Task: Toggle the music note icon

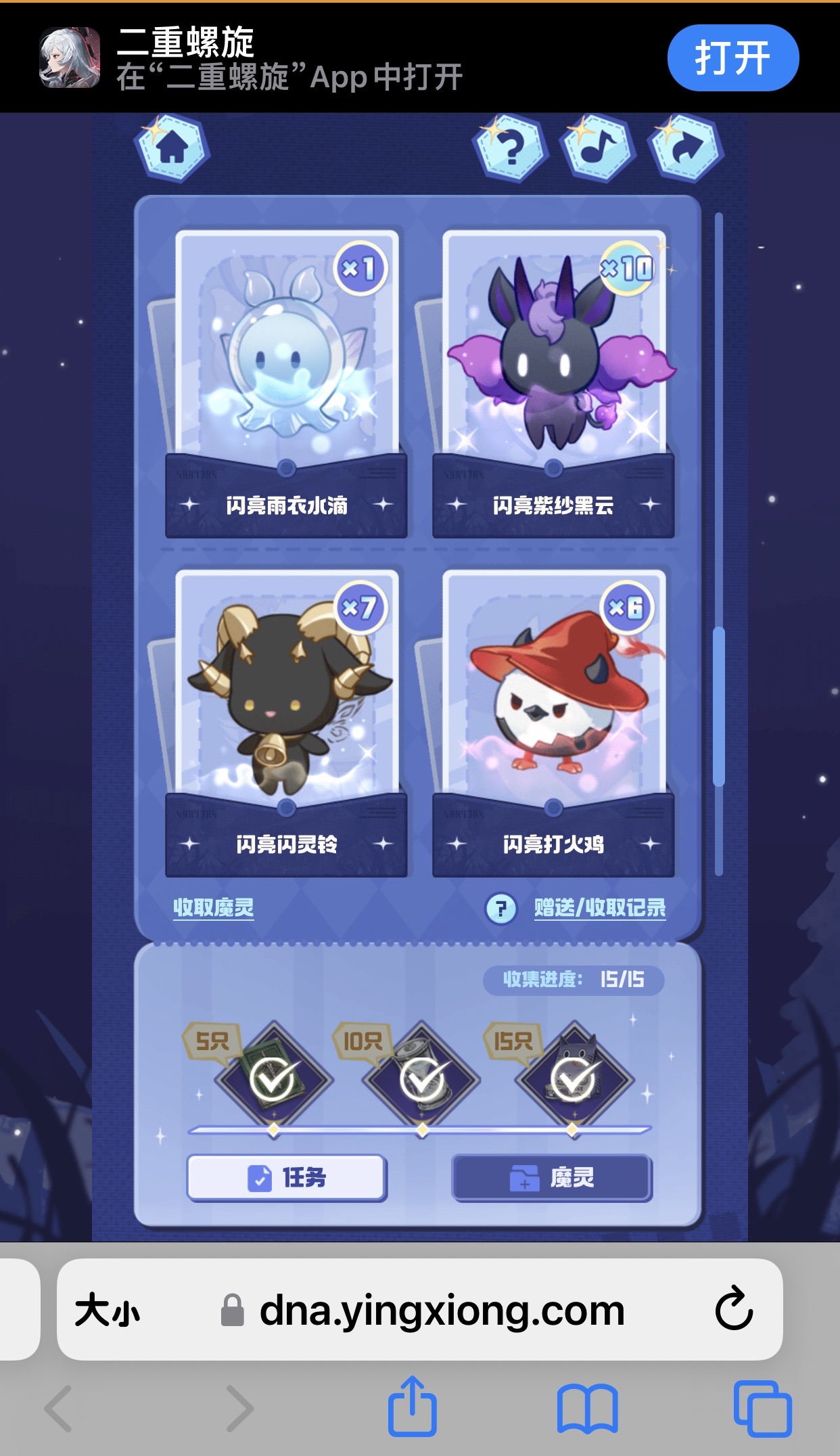Action: pos(598,148)
